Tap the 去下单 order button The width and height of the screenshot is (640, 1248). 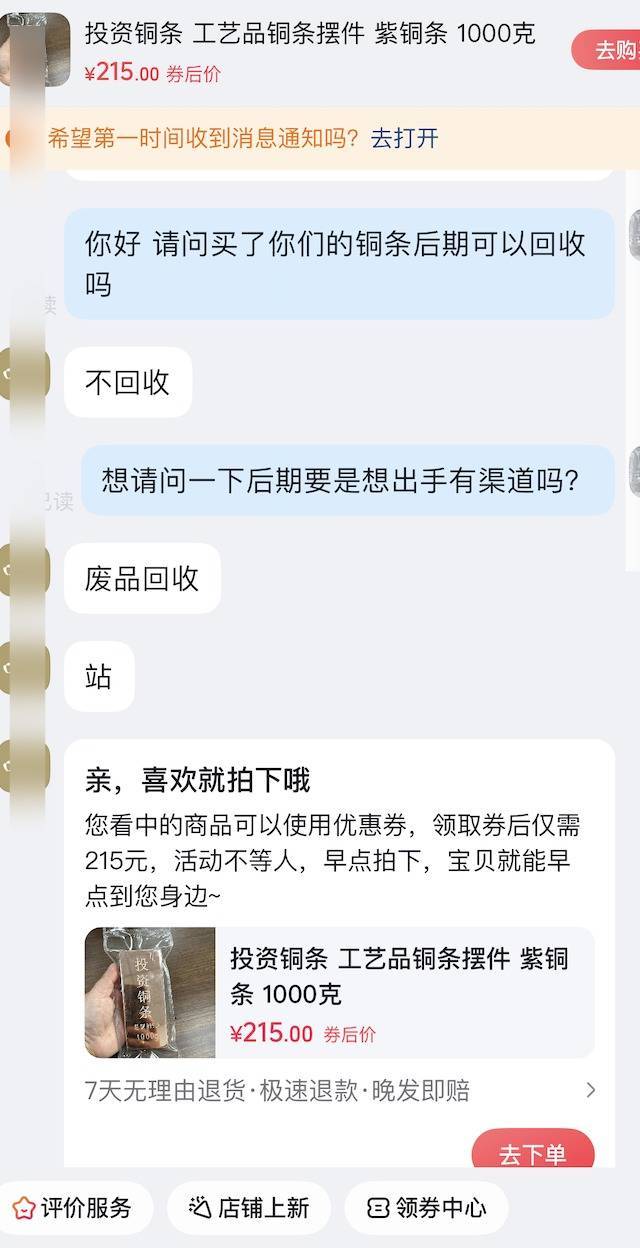(x=532, y=1152)
